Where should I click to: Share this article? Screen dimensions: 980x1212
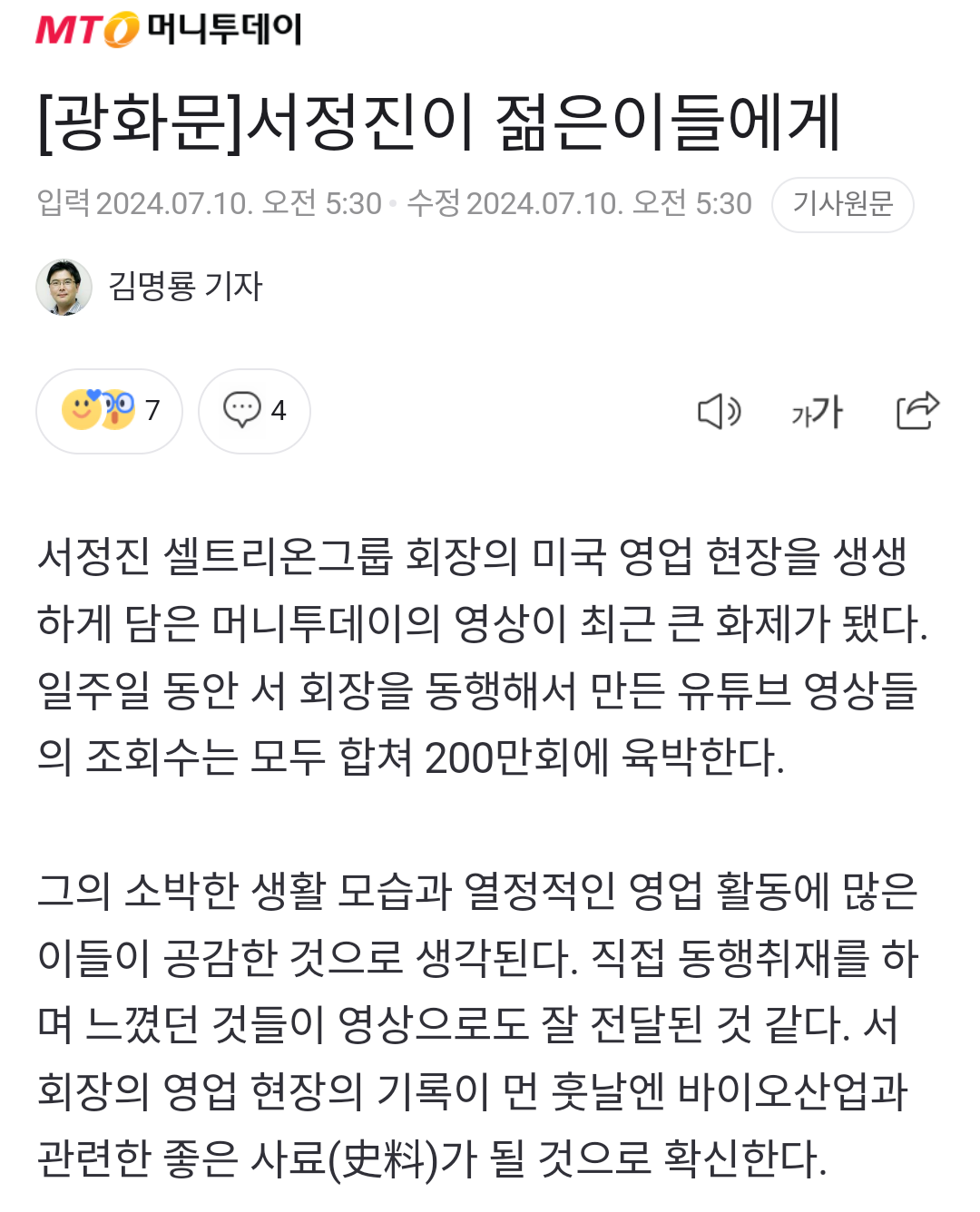click(x=916, y=411)
